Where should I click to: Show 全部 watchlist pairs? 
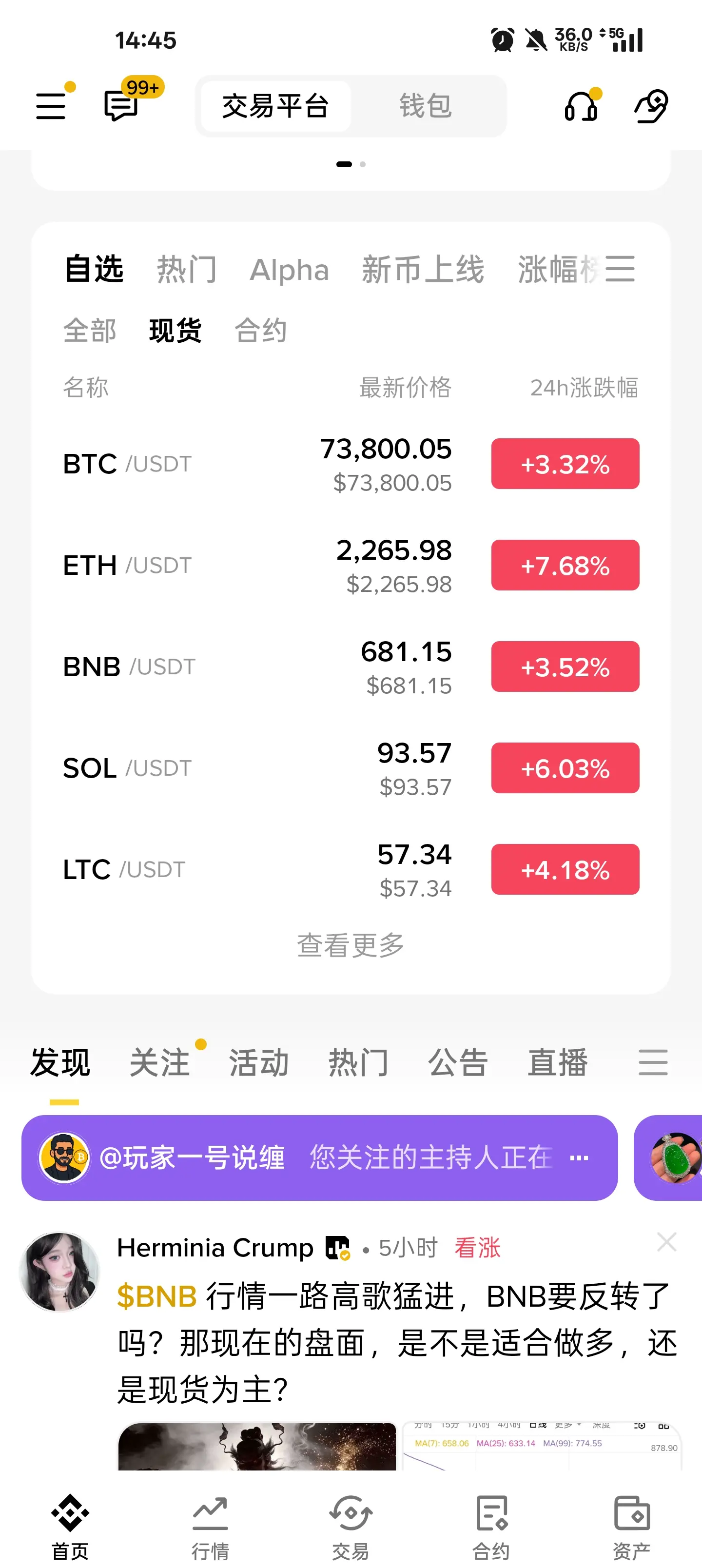click(x=90, y=331)
